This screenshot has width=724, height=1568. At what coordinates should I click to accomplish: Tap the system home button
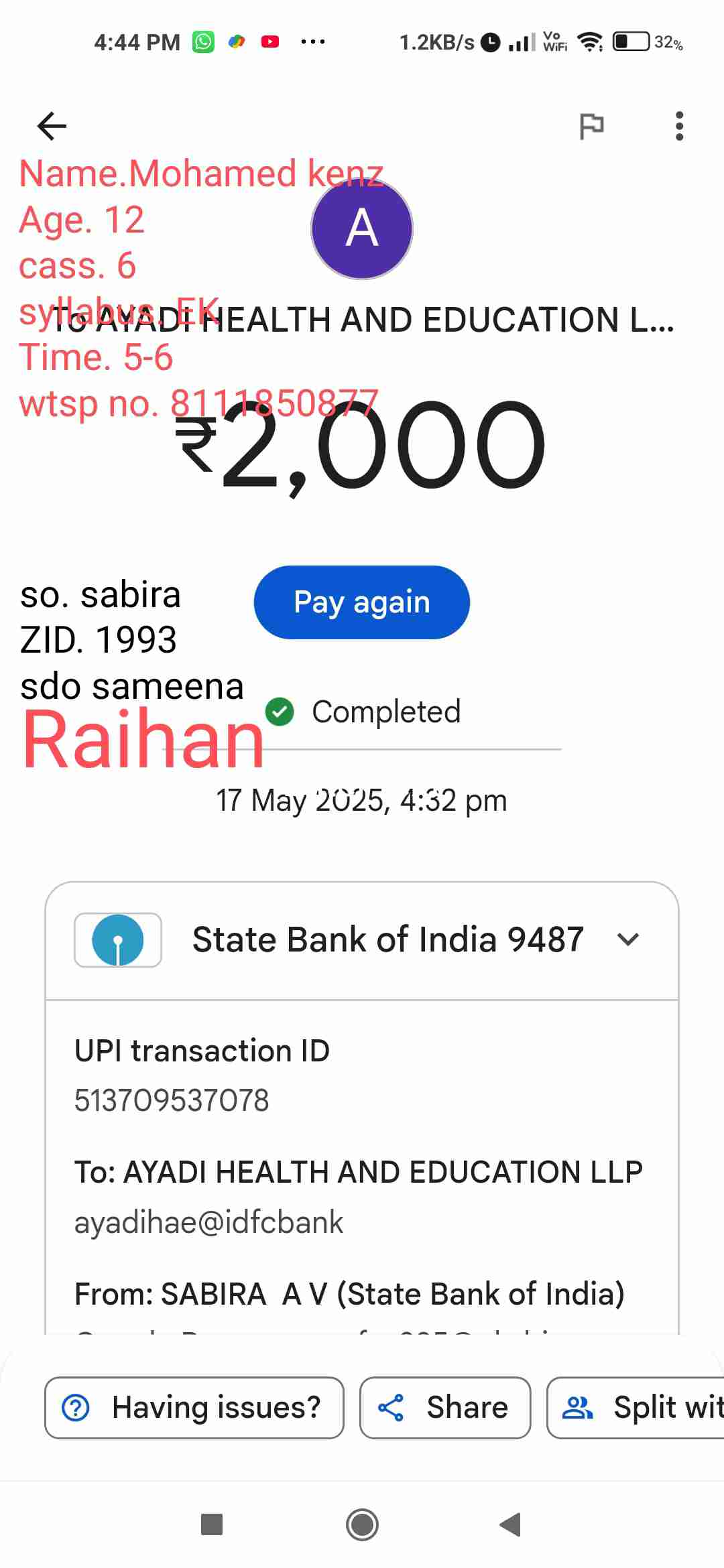pos(362,1524)
